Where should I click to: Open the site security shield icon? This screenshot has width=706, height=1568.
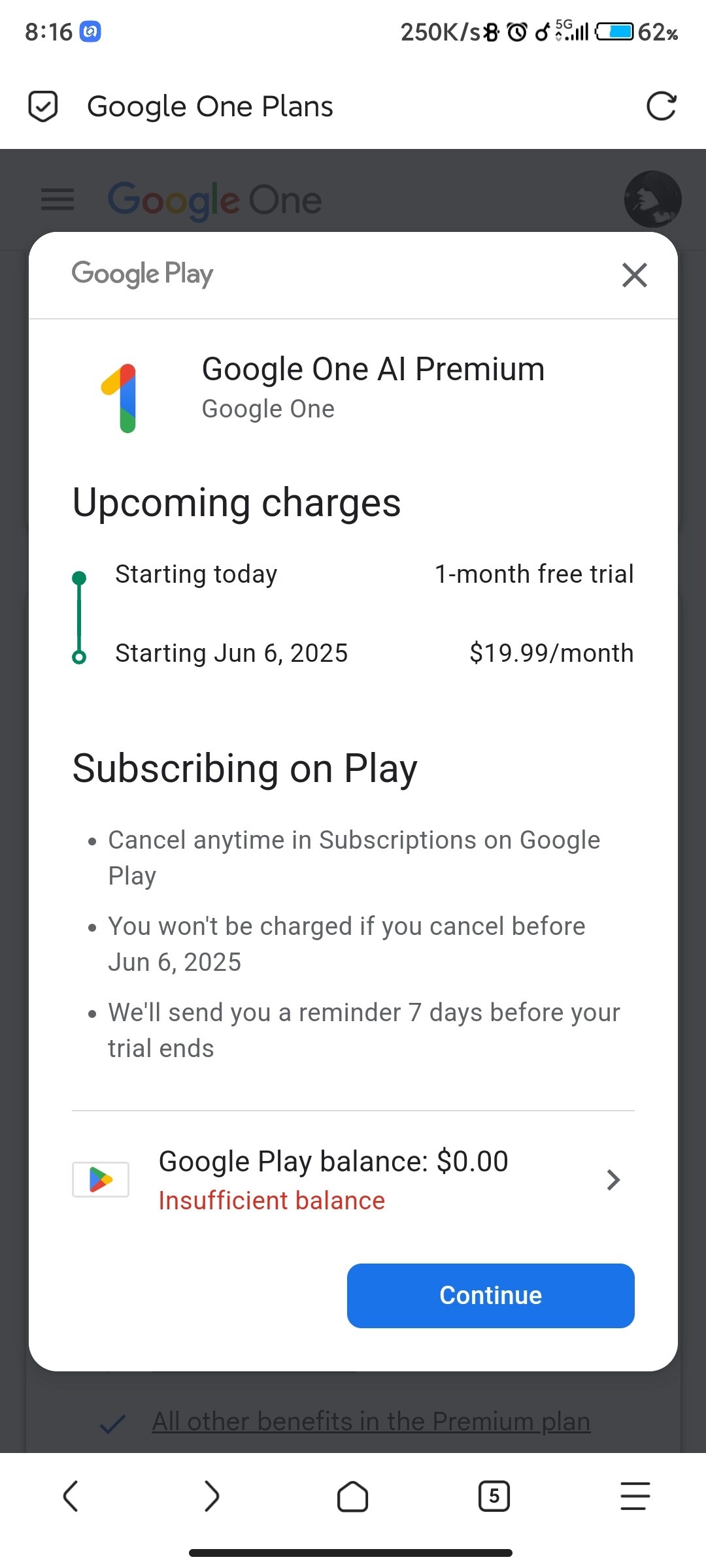click(43, 106)
